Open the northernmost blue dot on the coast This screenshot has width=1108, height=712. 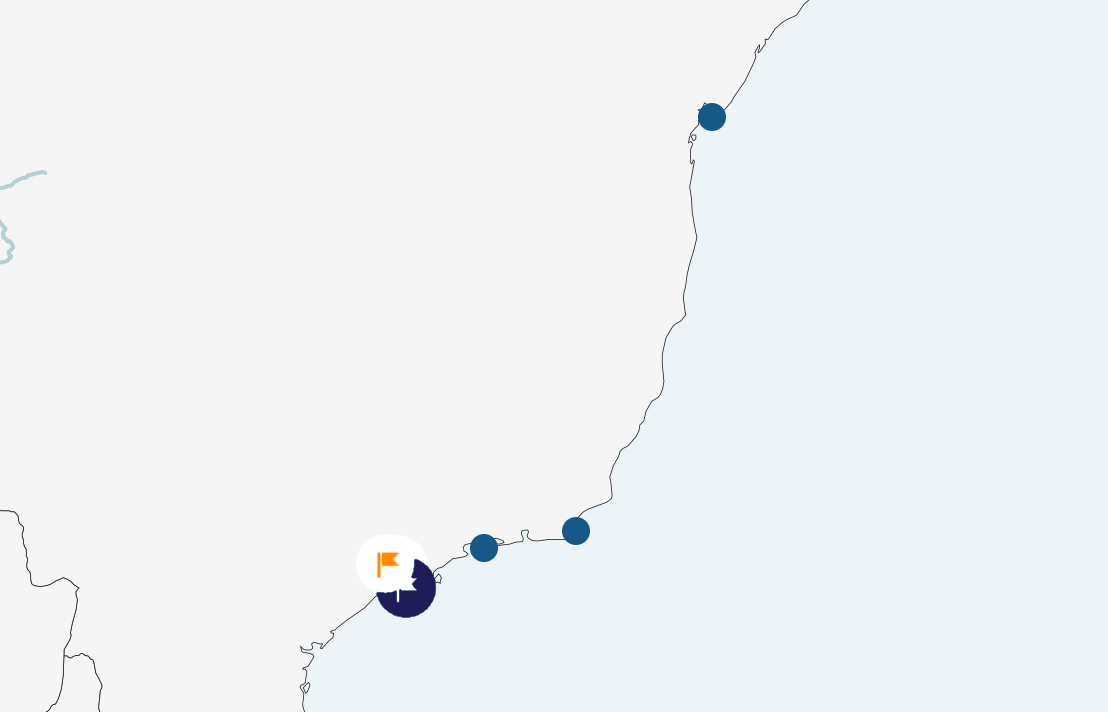tap(712, 117)
